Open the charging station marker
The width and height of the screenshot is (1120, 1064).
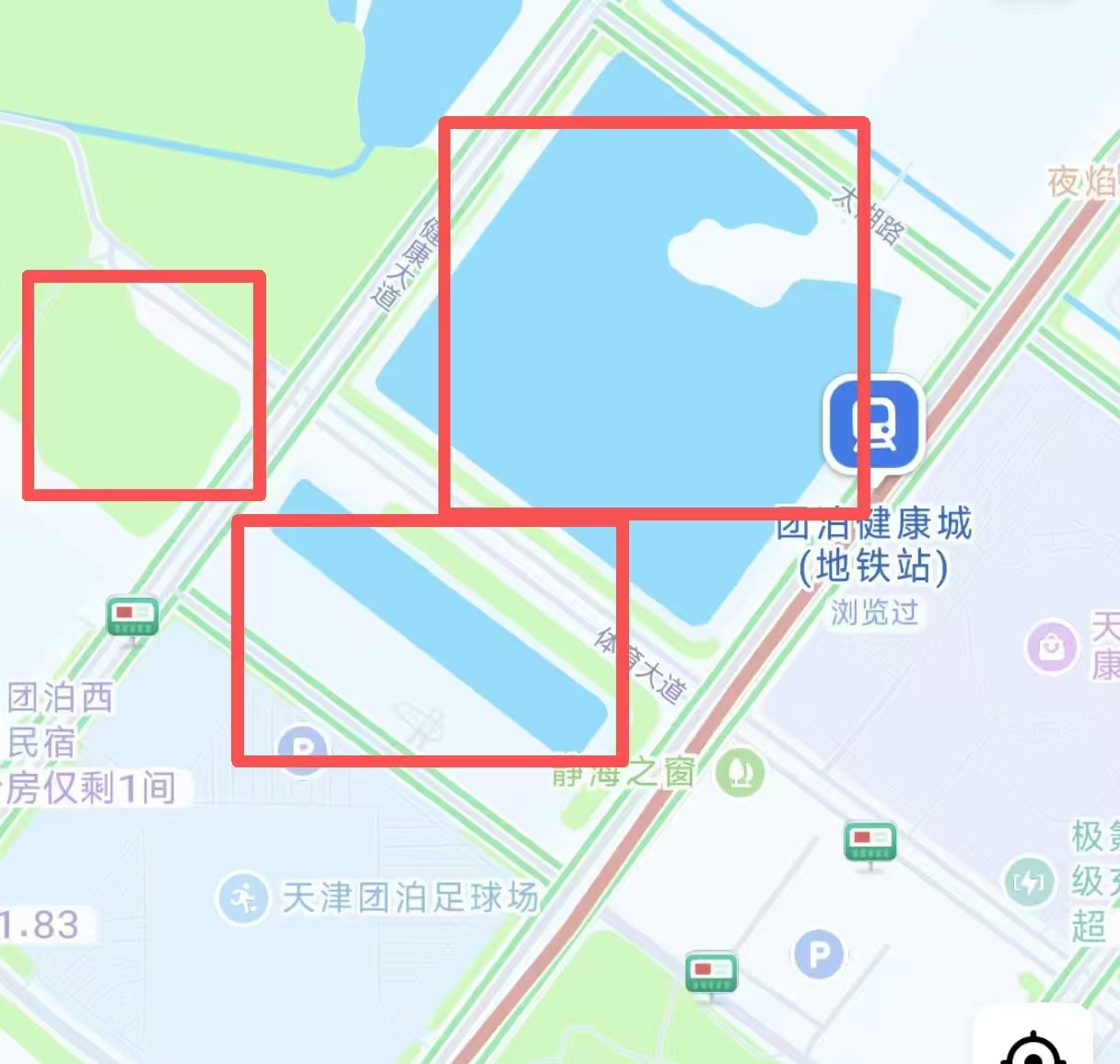(x=1028, y=882)
